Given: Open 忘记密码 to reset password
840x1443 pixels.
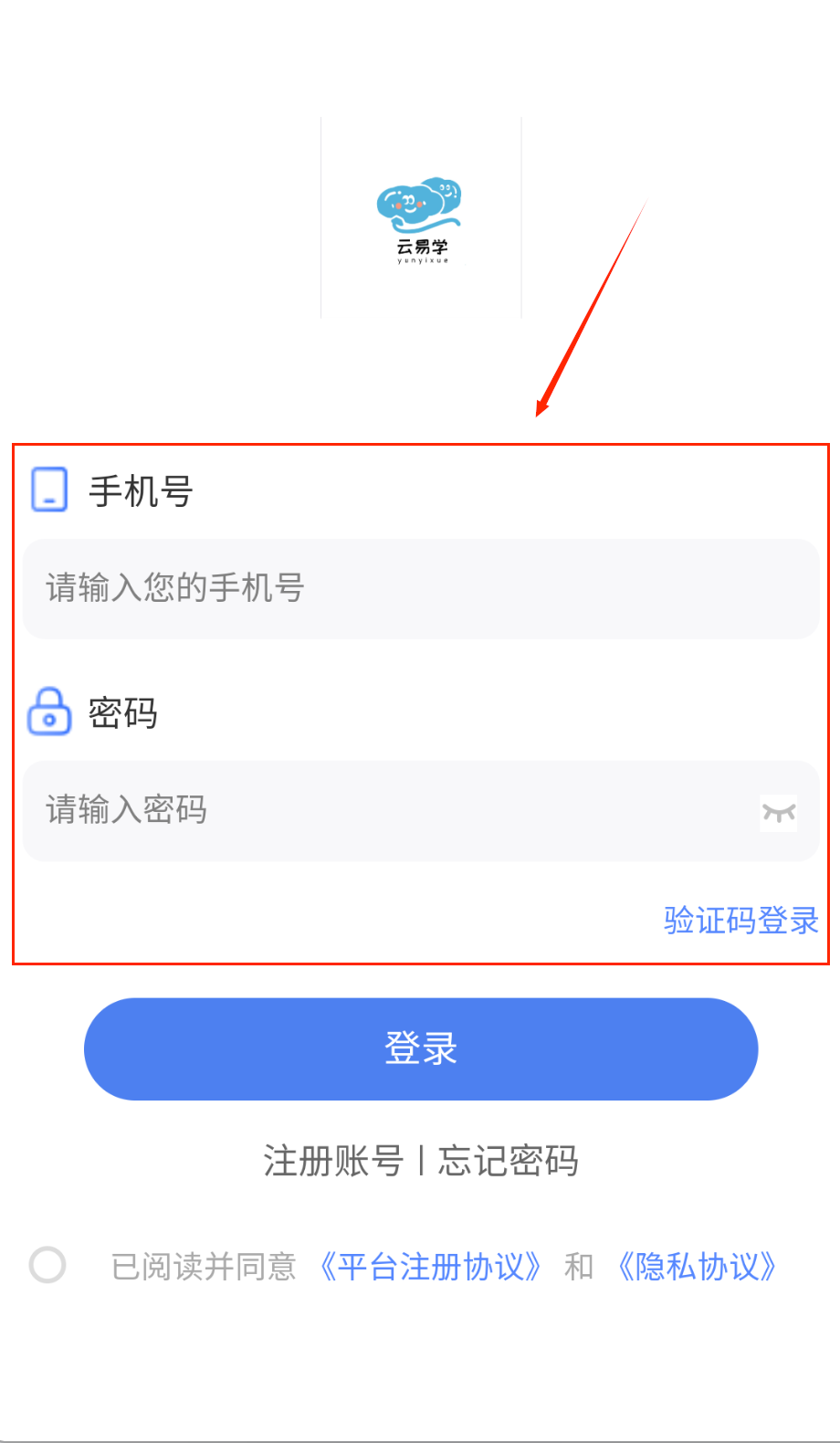Looking at the screenshot, I should click(508, 1161).
